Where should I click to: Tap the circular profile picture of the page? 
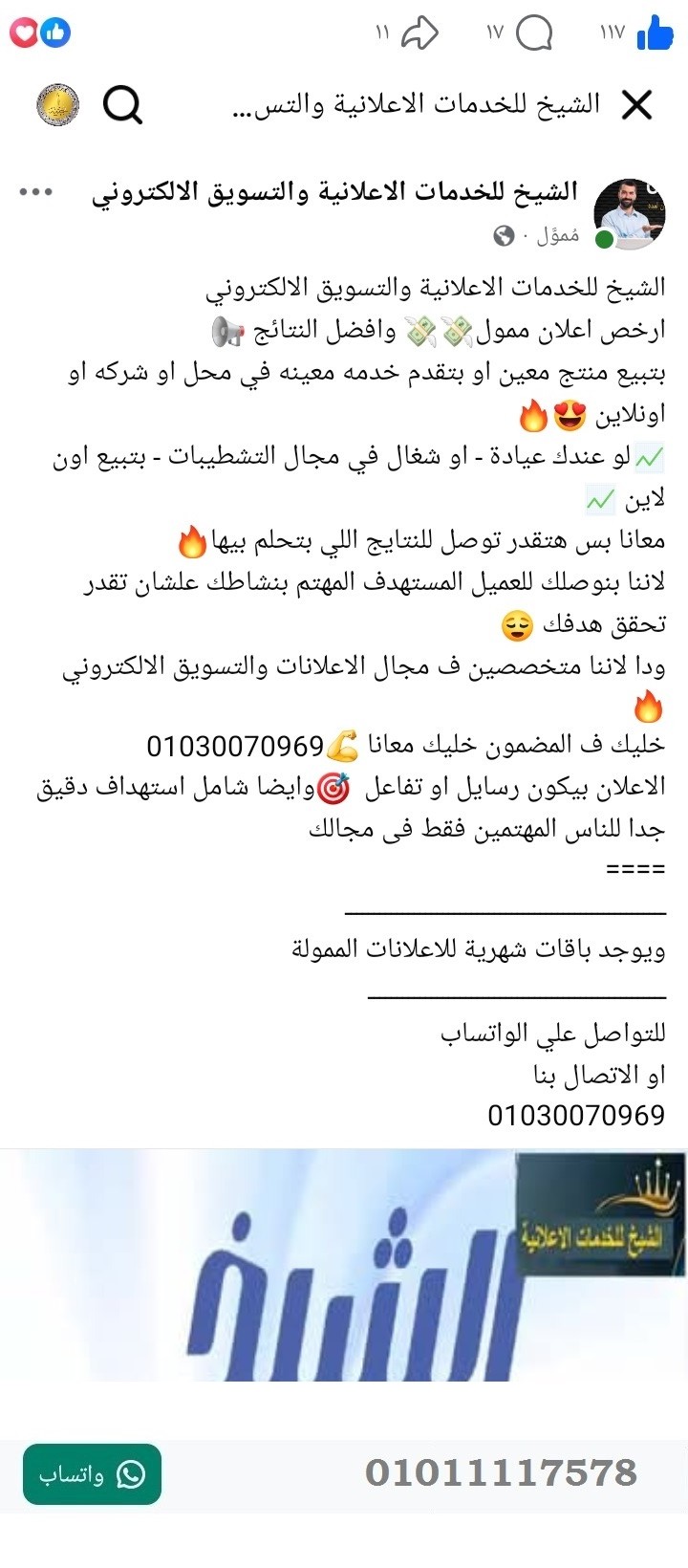[631, 210]
